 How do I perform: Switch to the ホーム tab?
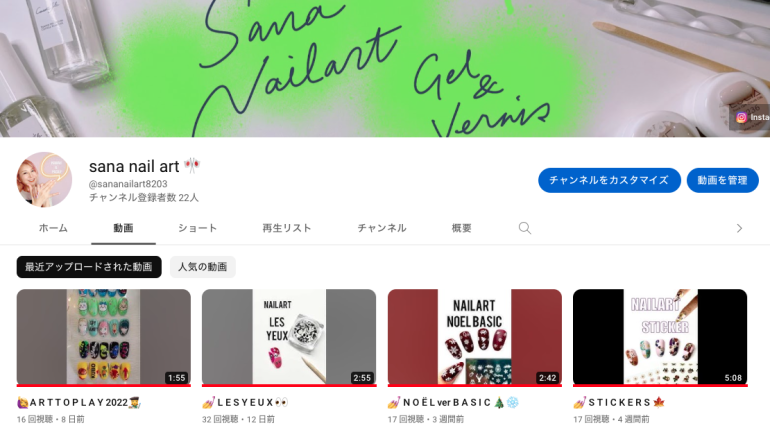pyautogui.click(x=53, y=228)
